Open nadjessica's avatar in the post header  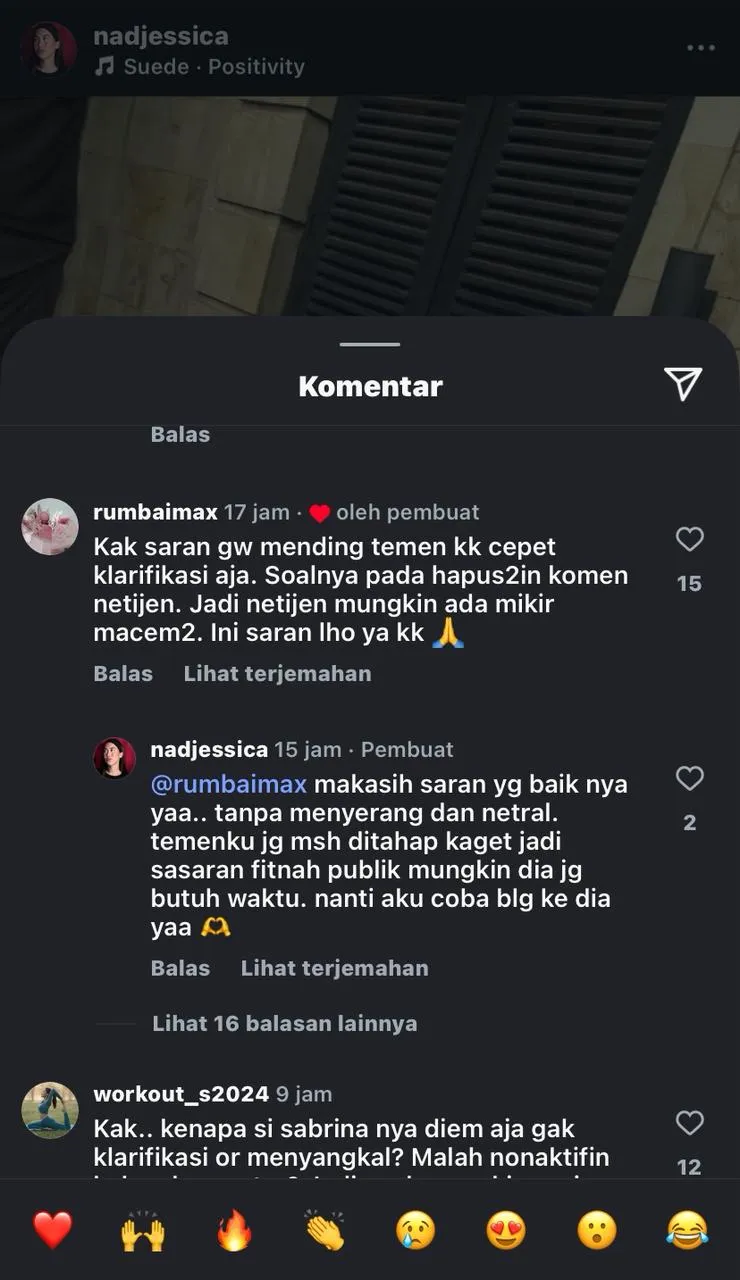pyautogui.click(x=49, y=48)
